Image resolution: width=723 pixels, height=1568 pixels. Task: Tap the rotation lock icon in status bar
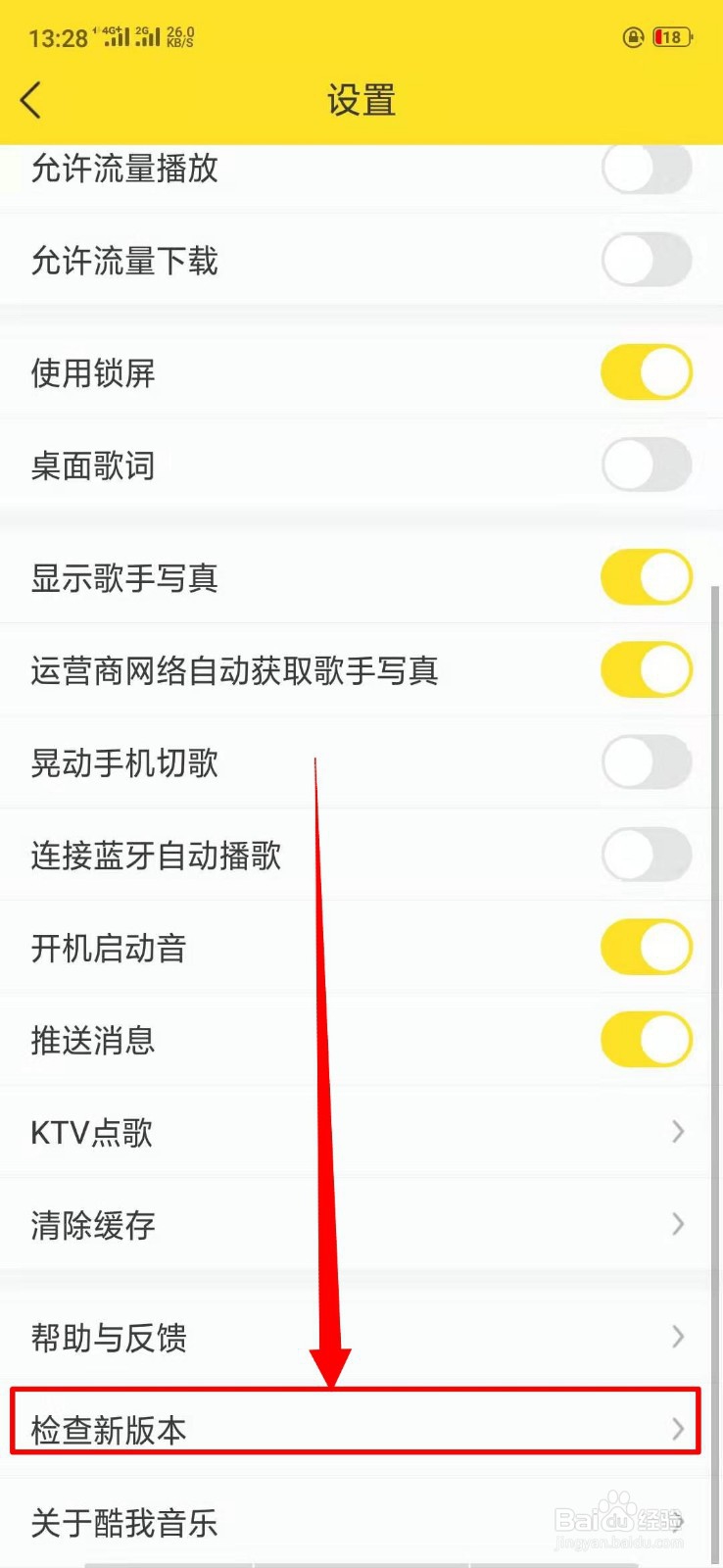click(x=633, y=37)
